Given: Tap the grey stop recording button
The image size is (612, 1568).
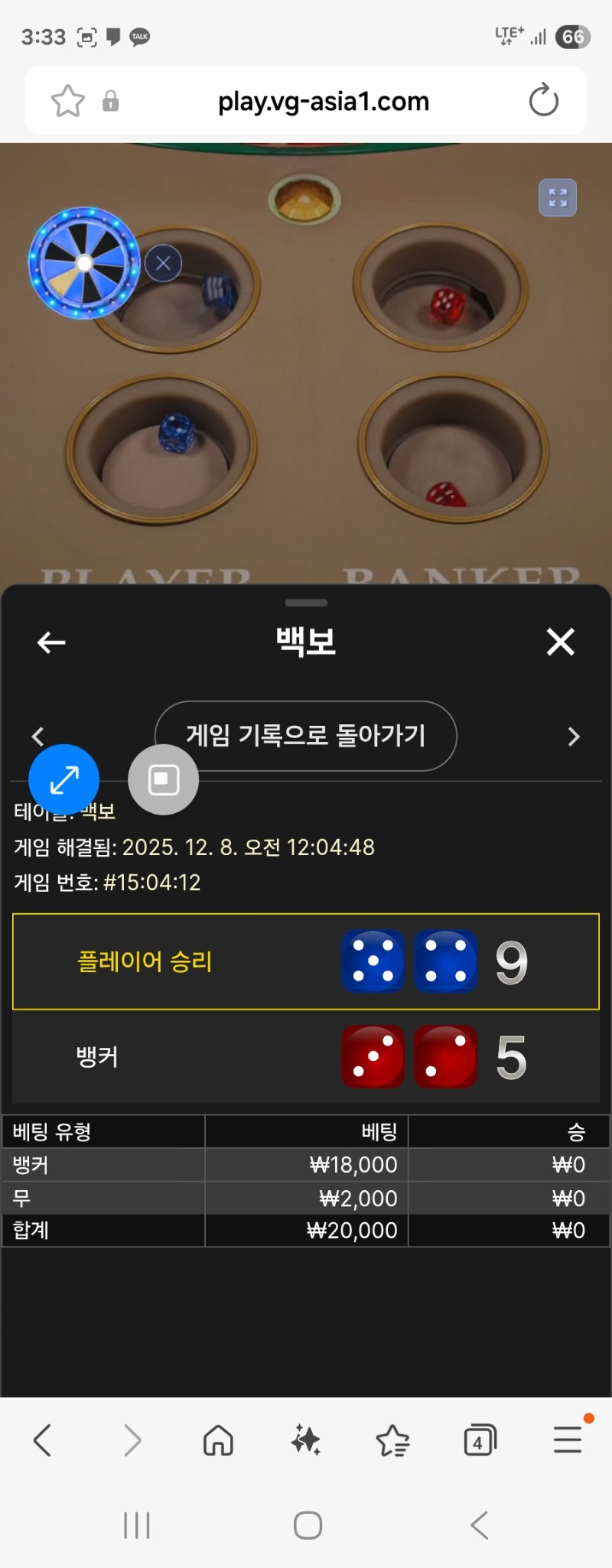Looking at the screenshot, I should tap(163, 779).
